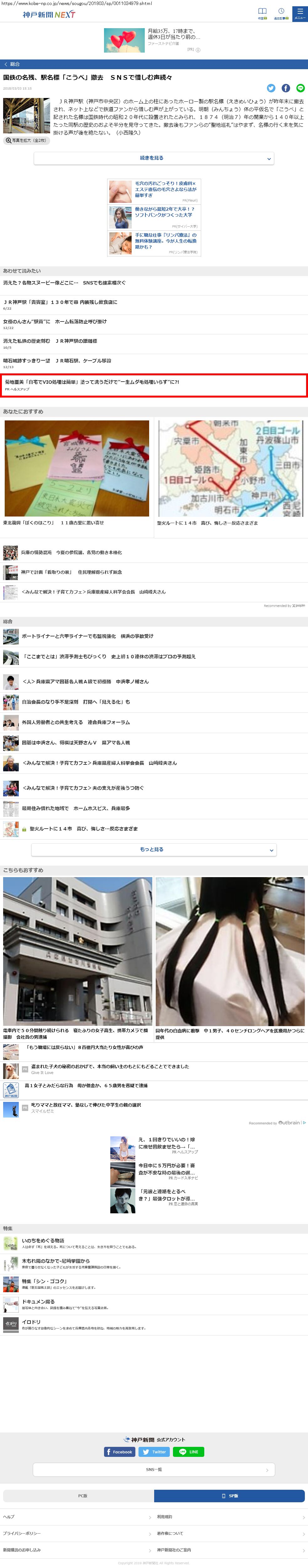This screenshot has height=1568, width=308.
Task: Go back to the 総合 section
Action: coord(12,64)
